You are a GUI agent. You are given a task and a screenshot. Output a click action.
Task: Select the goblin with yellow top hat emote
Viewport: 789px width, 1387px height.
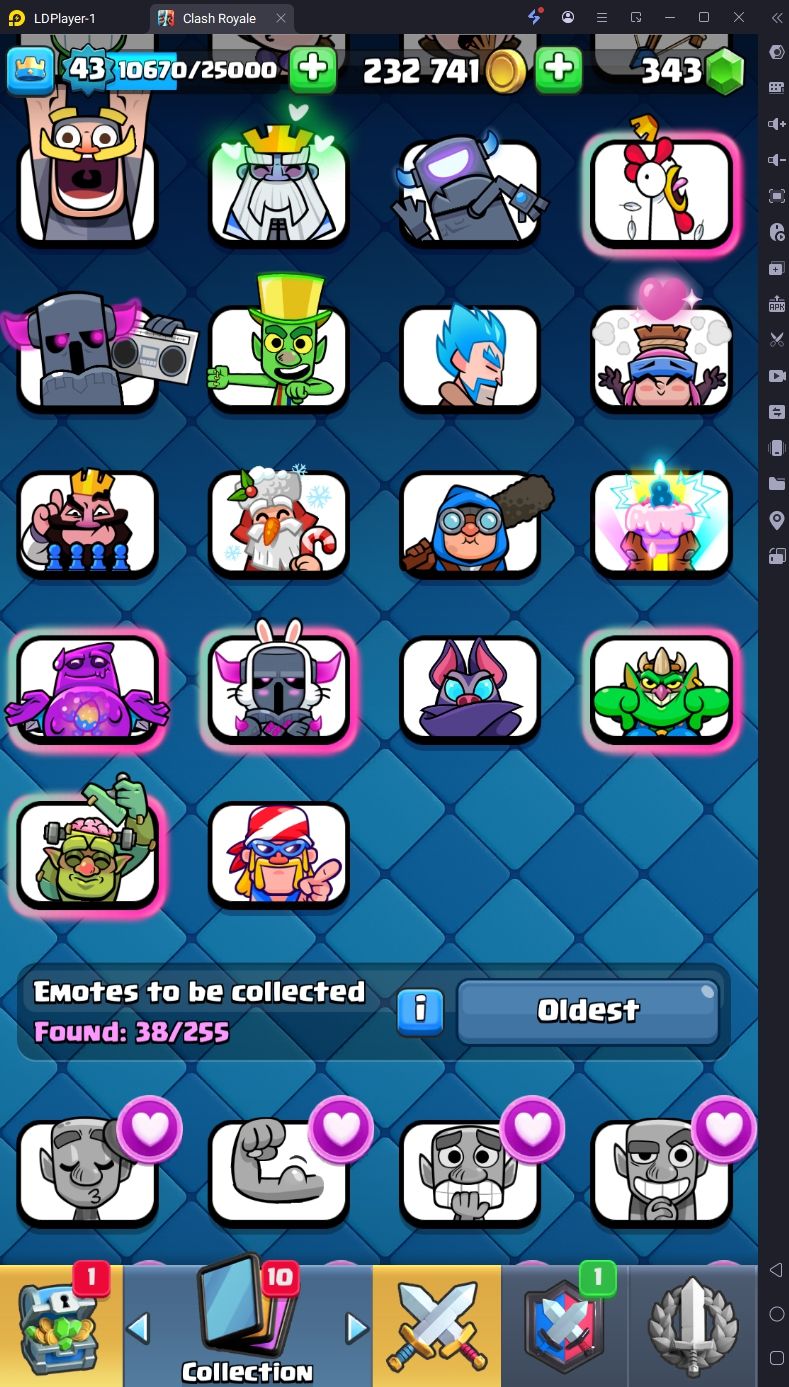[x=279, y=355]
